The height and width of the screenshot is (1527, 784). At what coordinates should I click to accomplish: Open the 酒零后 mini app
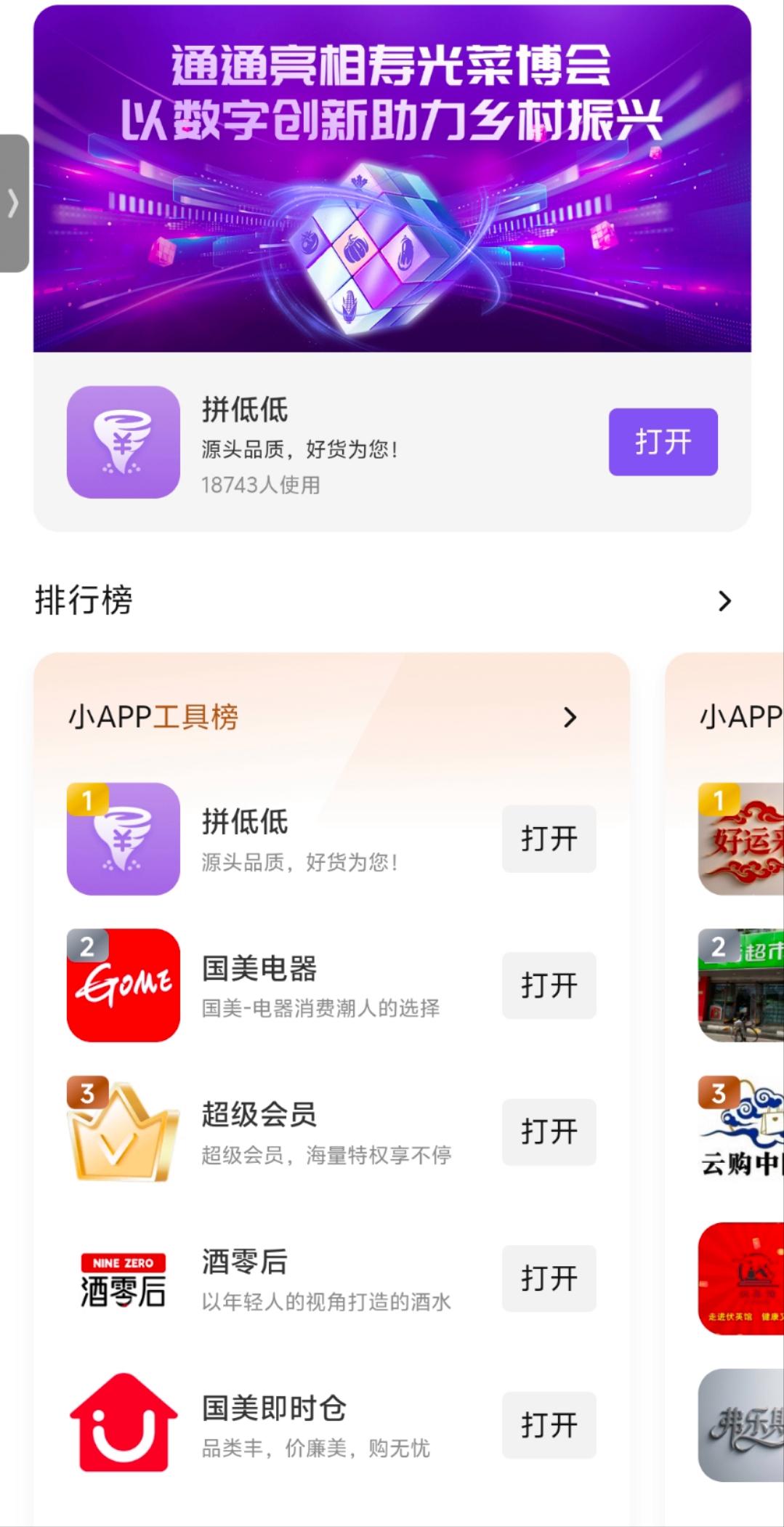pyautogui.click(x=549, y=1278)
